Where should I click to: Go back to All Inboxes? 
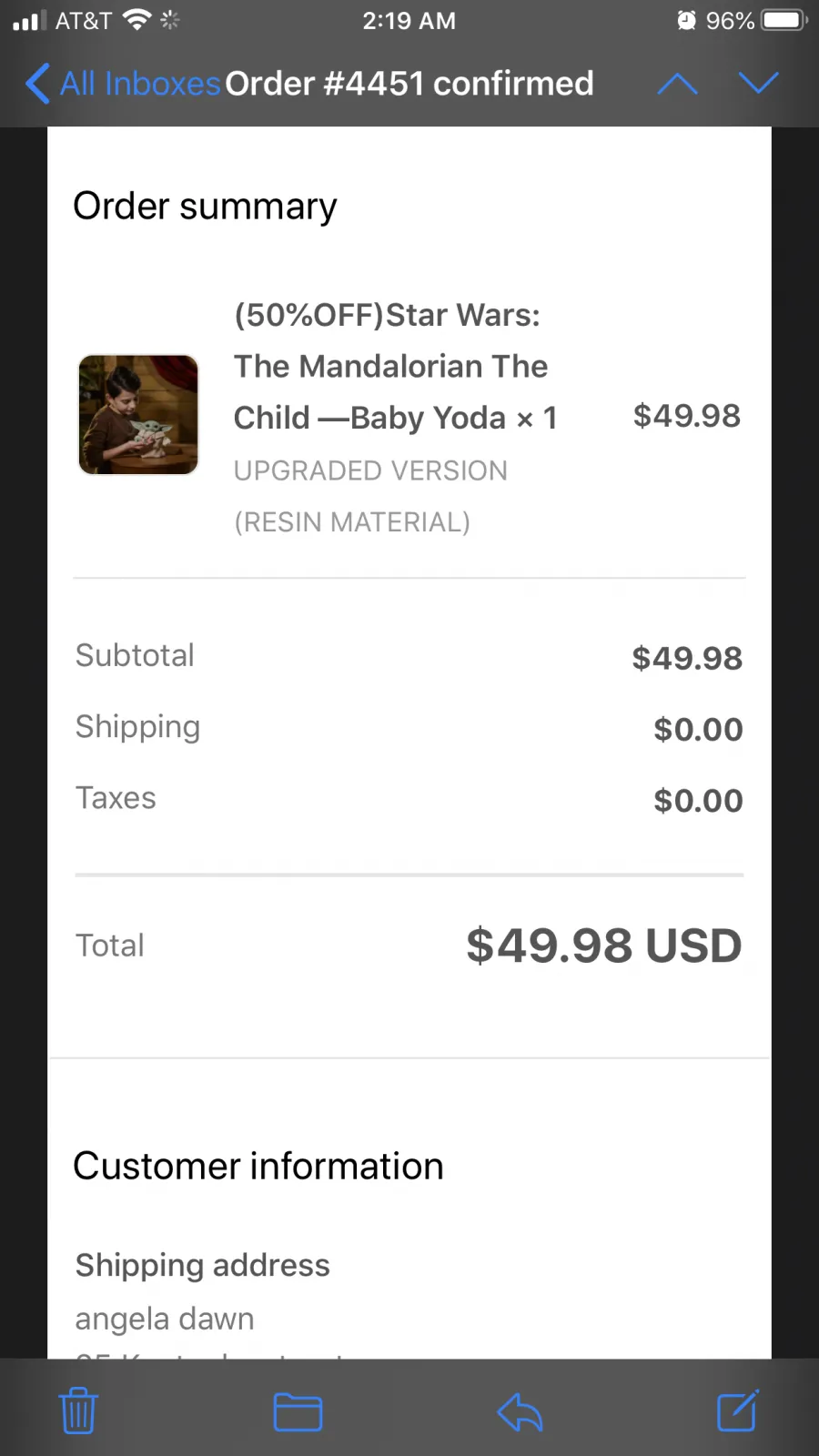coord(123,84)
